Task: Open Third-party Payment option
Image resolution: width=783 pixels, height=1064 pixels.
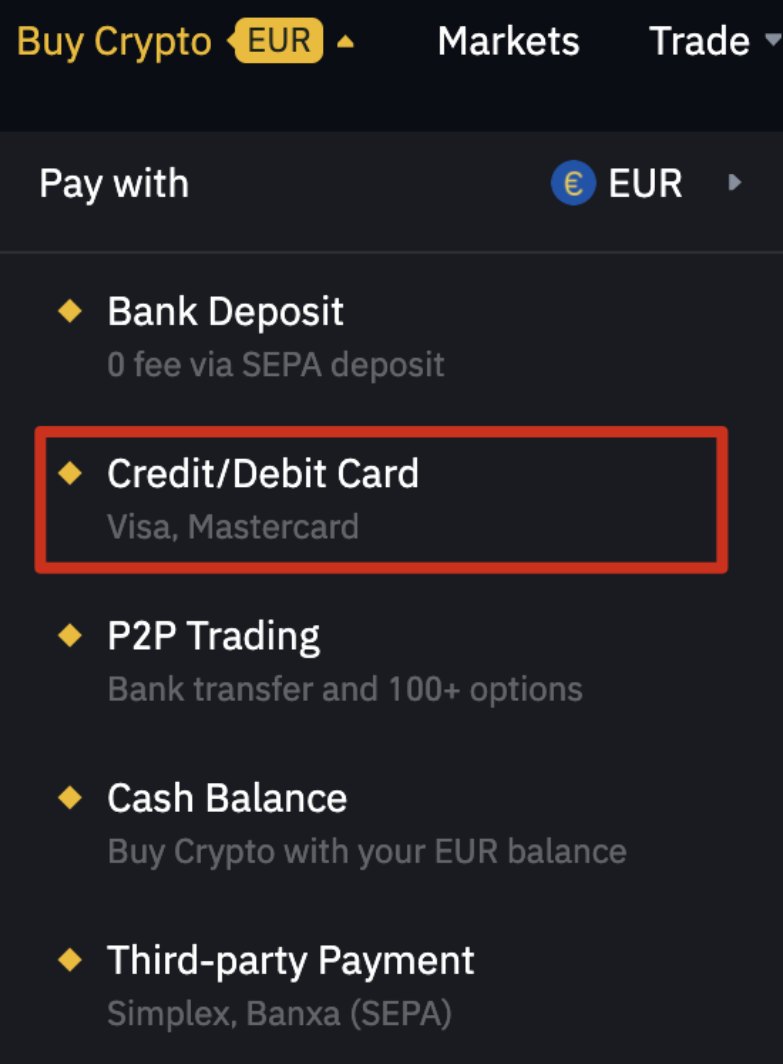Action: coord(291,961)
